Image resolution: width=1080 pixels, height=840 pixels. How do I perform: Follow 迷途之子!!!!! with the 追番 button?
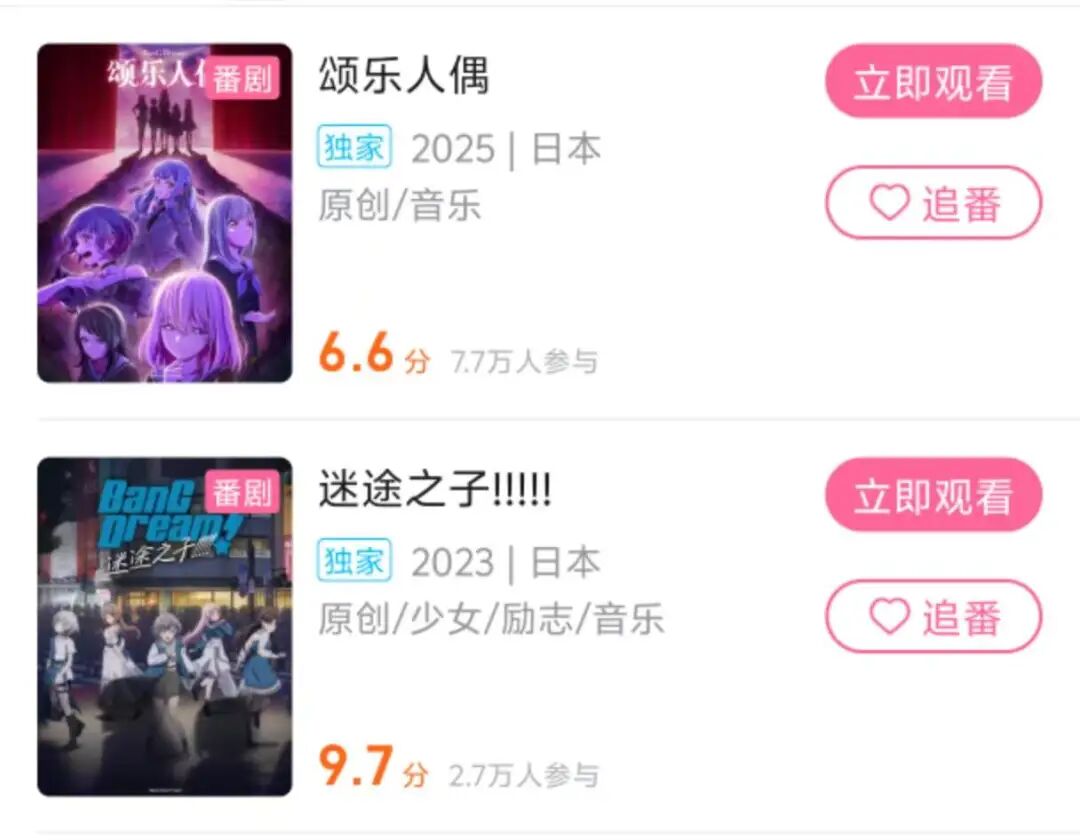tap(933, 617)
